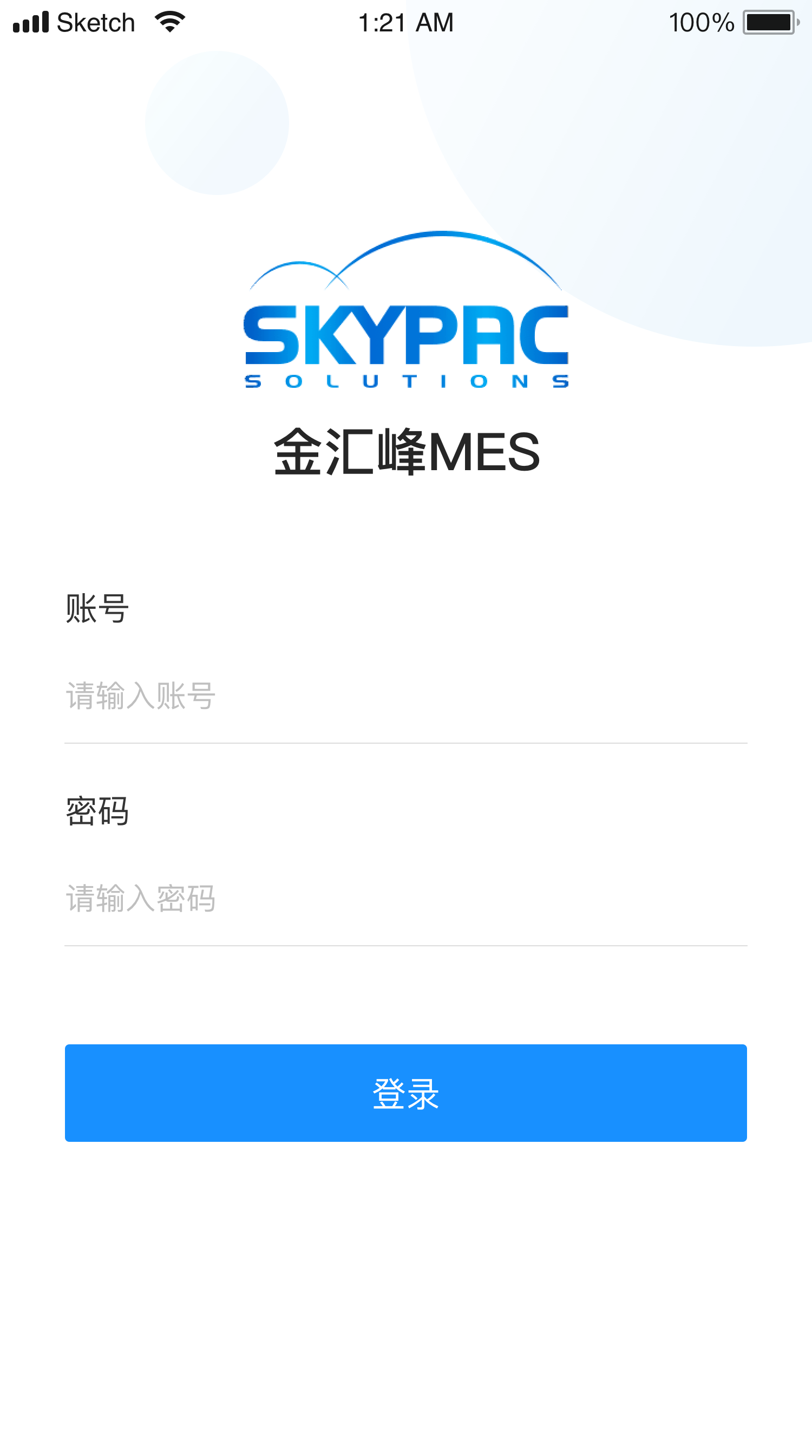Tap the blue 登录 login button

click(405, 1093)
